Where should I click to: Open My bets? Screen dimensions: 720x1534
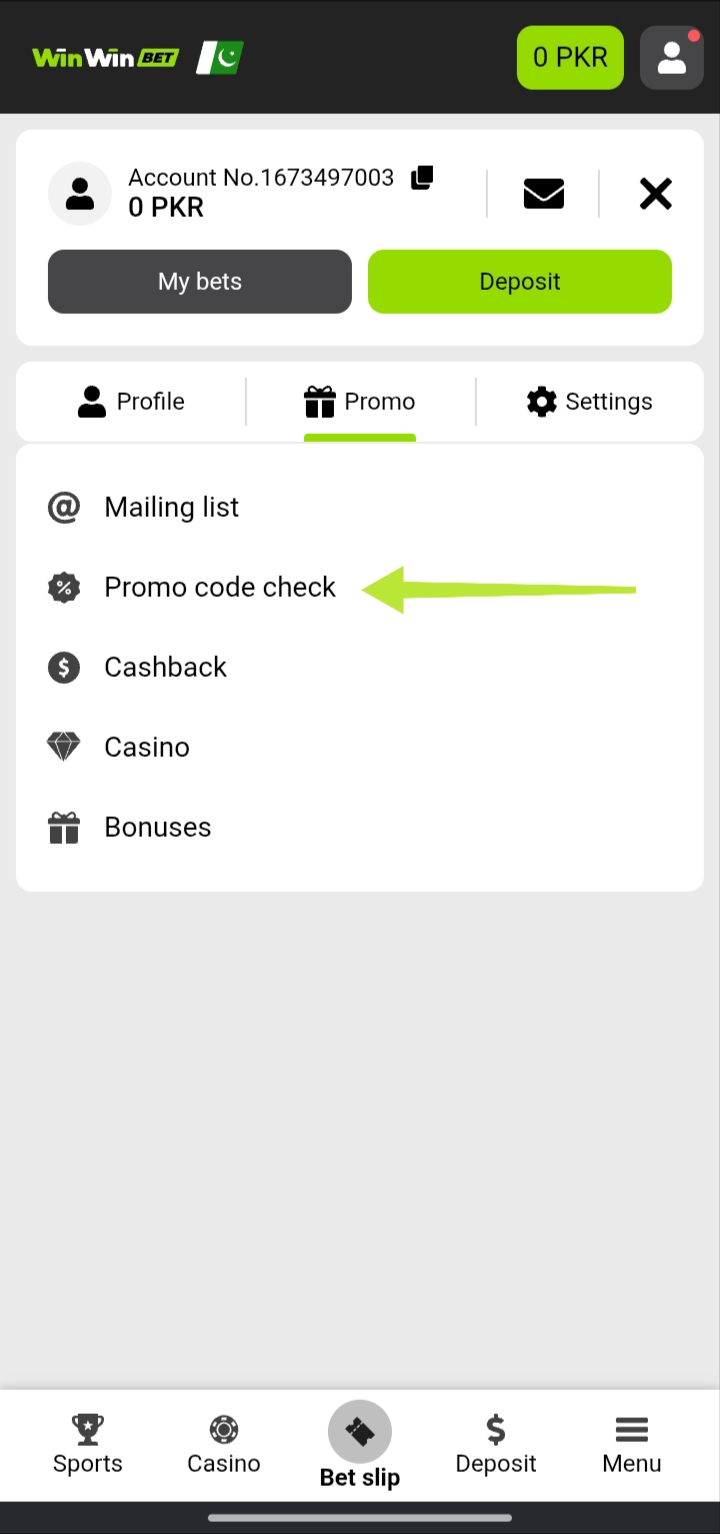pos(200,281)
